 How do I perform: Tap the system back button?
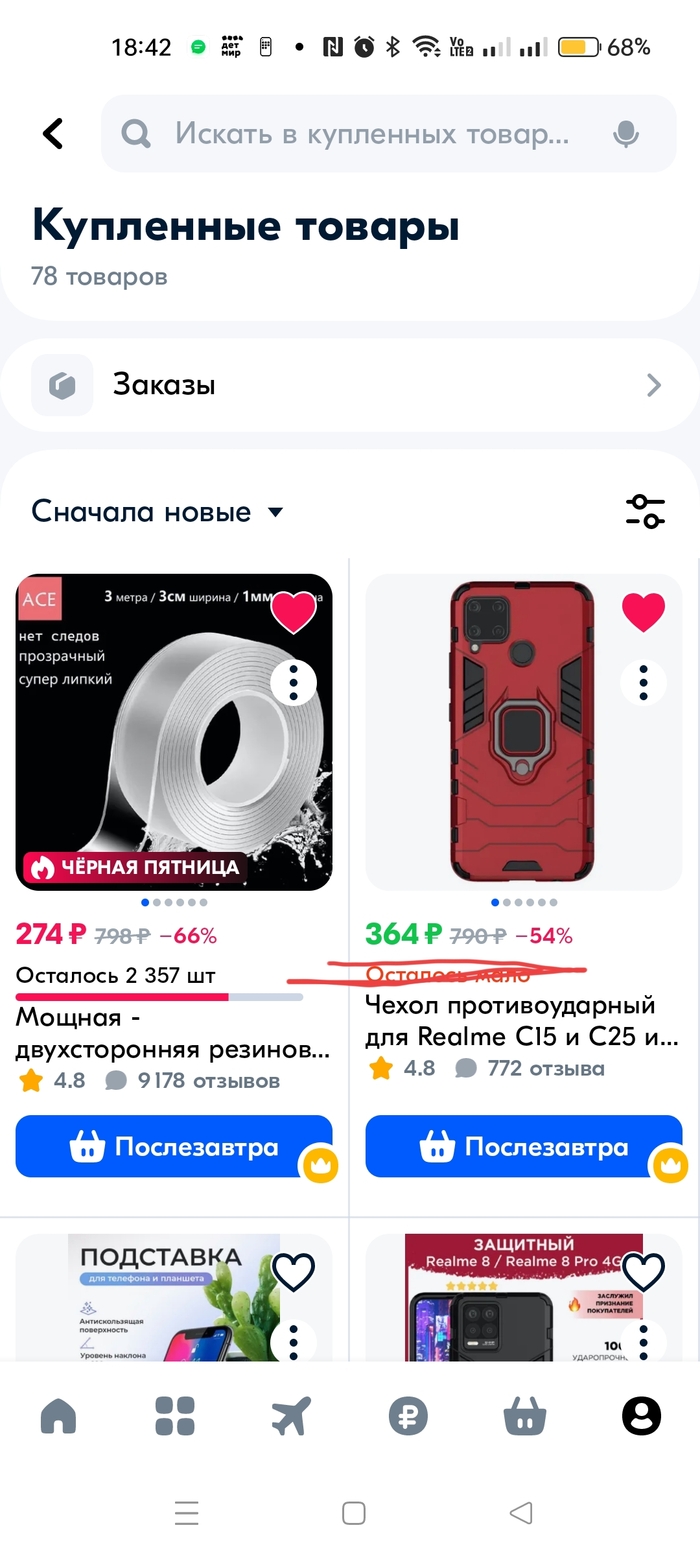(520, 1513)
